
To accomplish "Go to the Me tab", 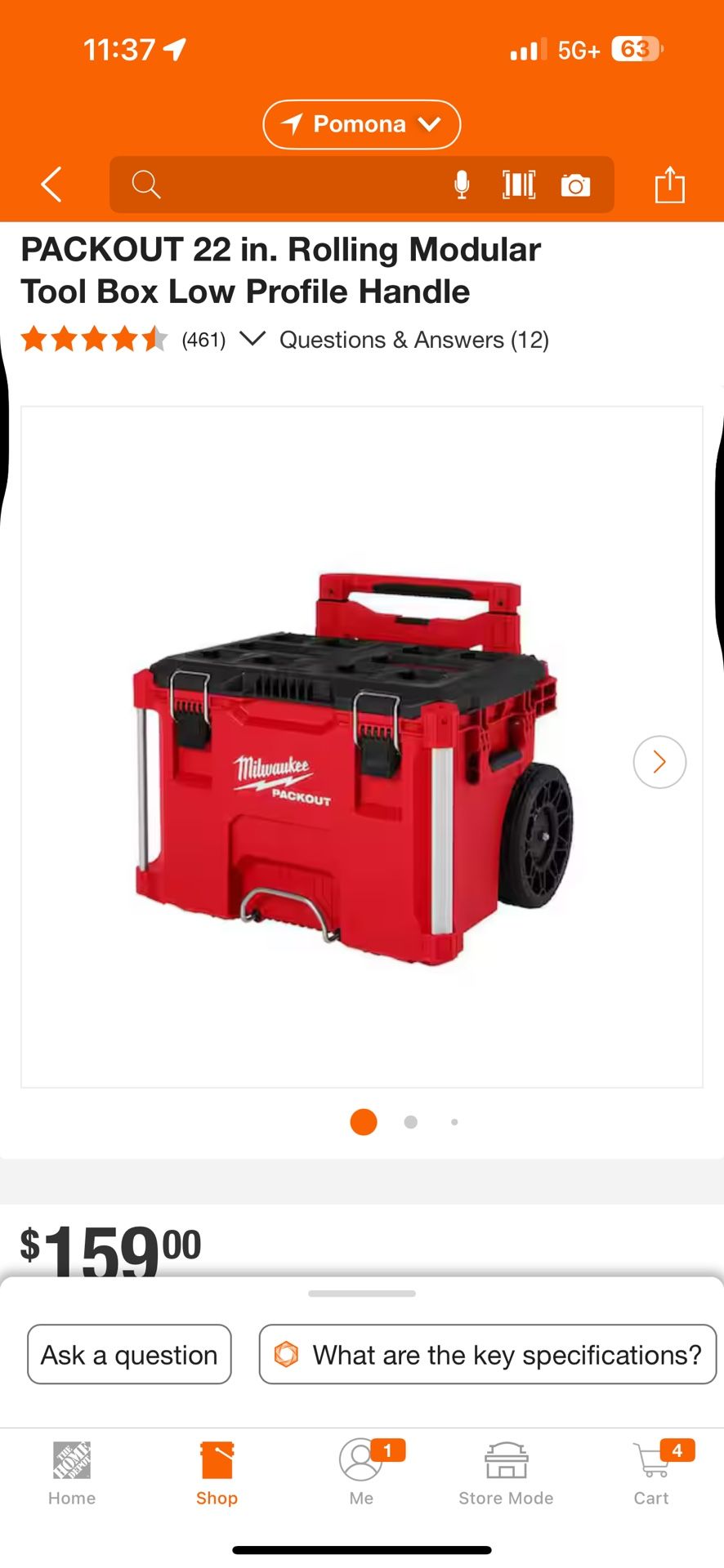I will 361,1473.
